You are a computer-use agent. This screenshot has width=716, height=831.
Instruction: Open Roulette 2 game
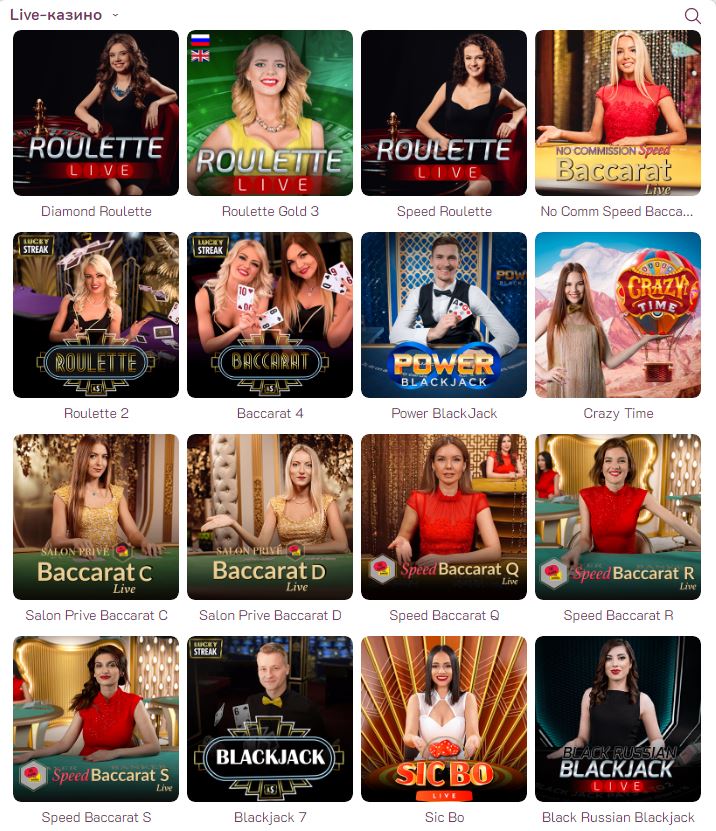(96, 315)
